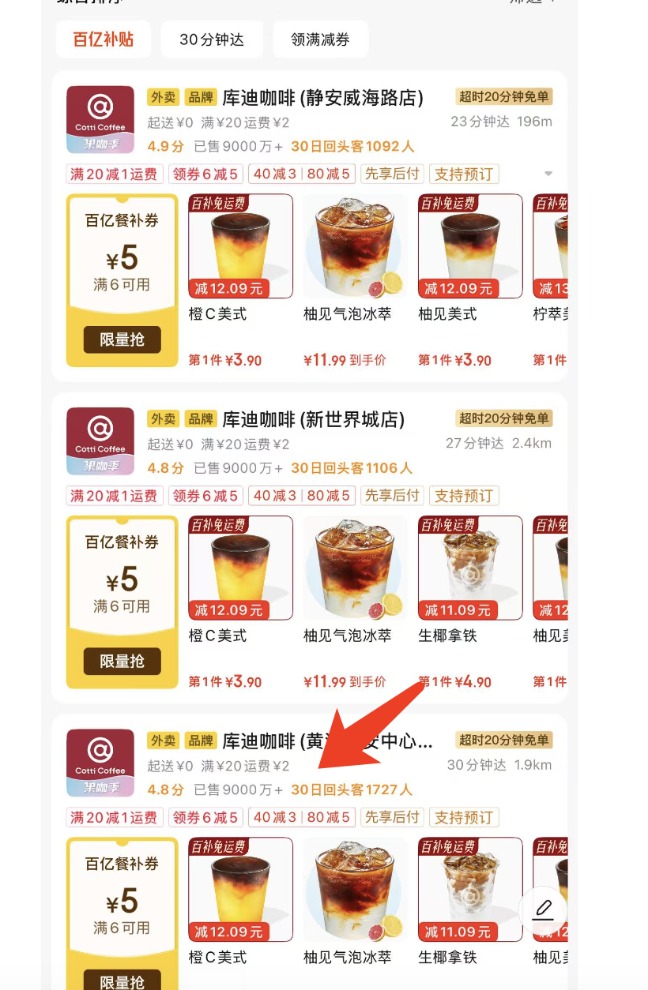Select the 百亿补贴 filter chip
Viewport: 648px width, 990px height.
click(103, 40)
